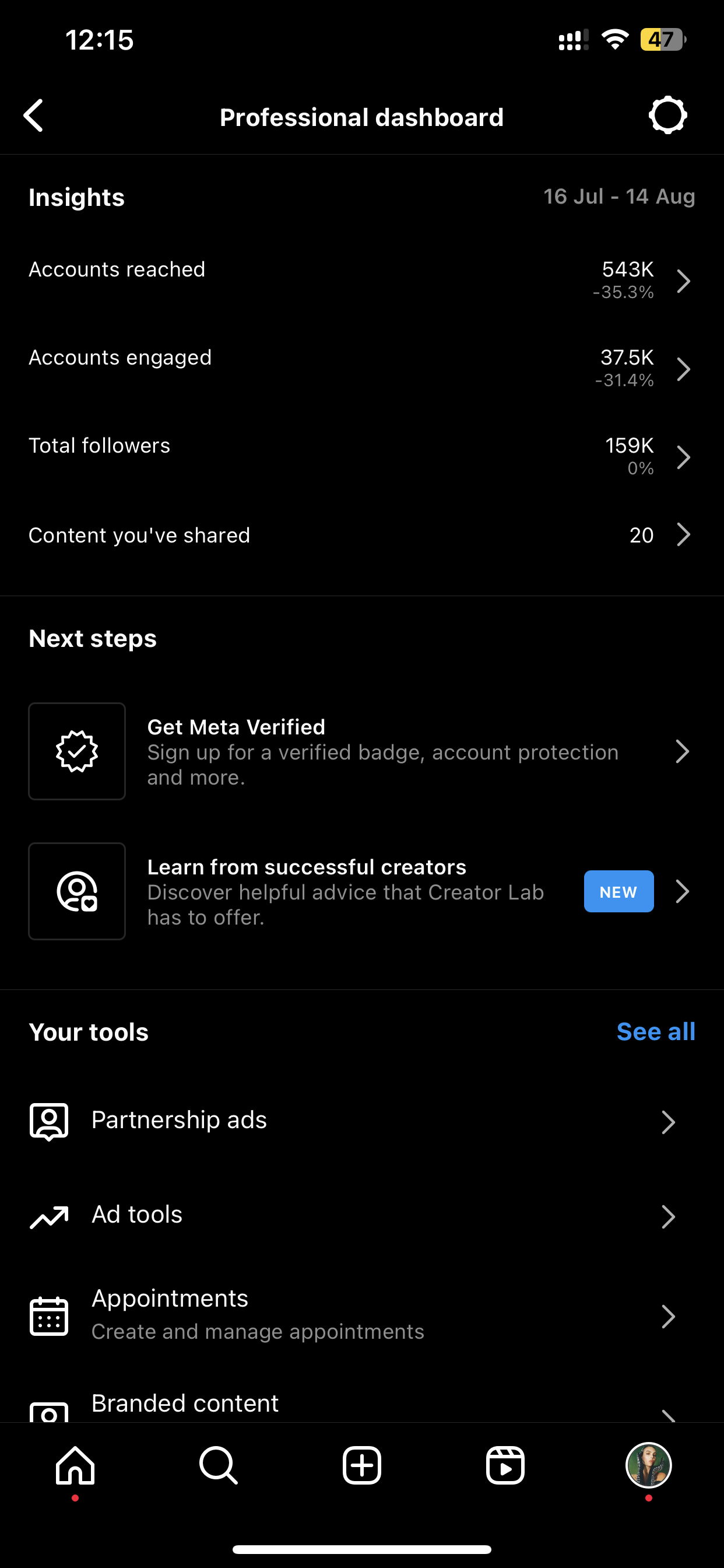Switch to the Search tab

pyautogui.click(x=219, y=1465)
